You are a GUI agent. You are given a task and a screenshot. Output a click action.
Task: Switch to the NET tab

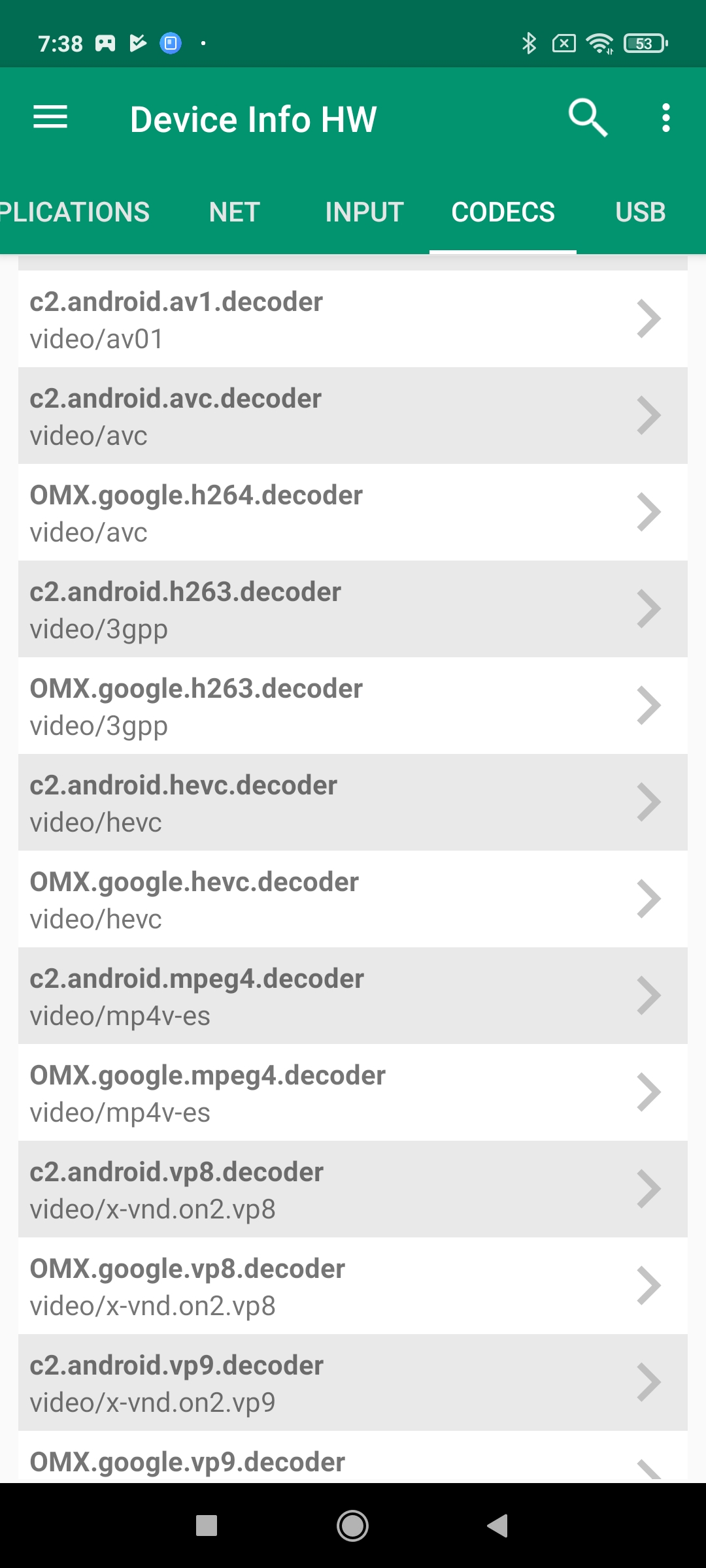pyautogui.click(x=234, y=212)
